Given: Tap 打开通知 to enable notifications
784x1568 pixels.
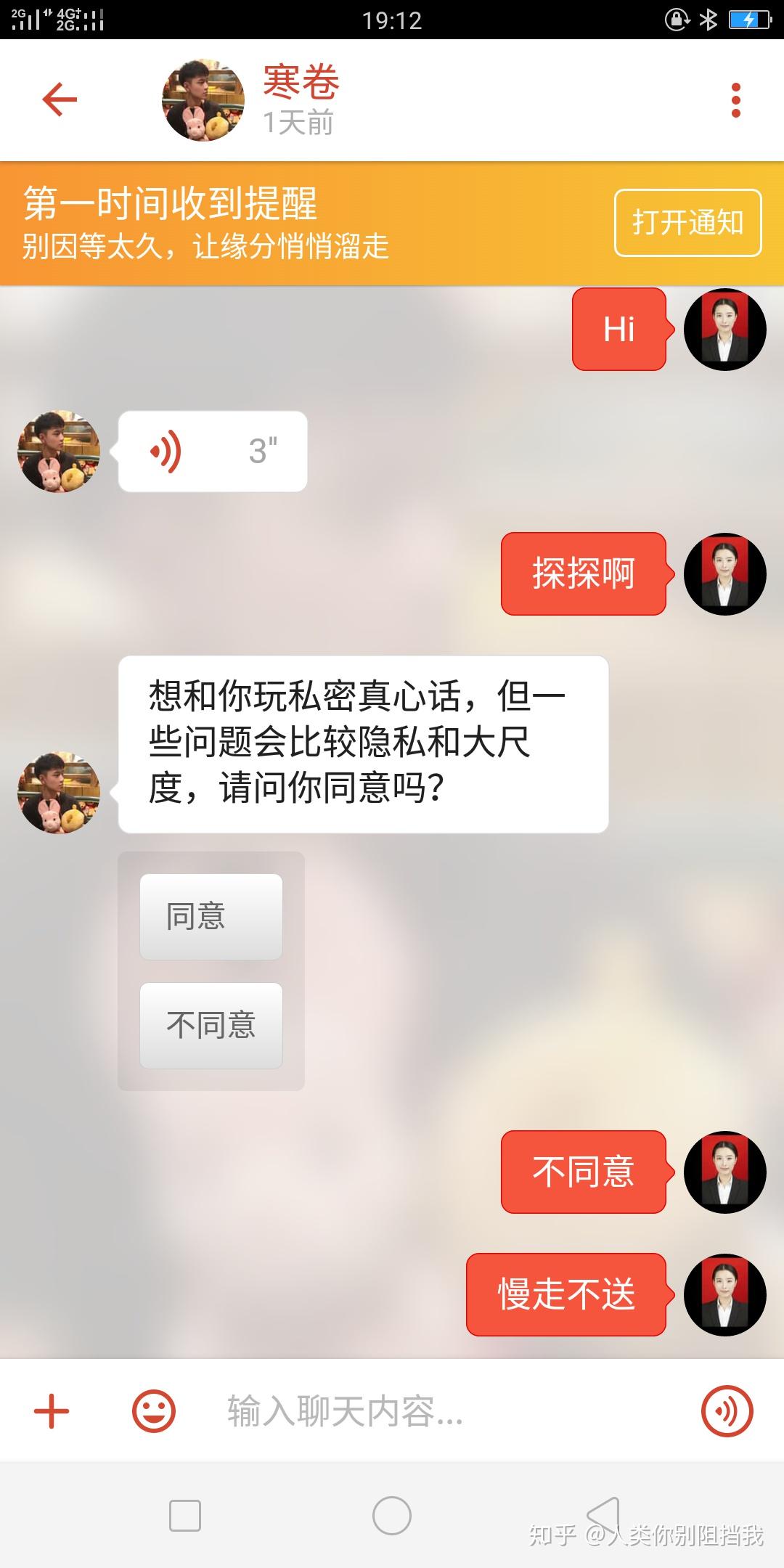Looking at the screenshot, I should 687,223.
